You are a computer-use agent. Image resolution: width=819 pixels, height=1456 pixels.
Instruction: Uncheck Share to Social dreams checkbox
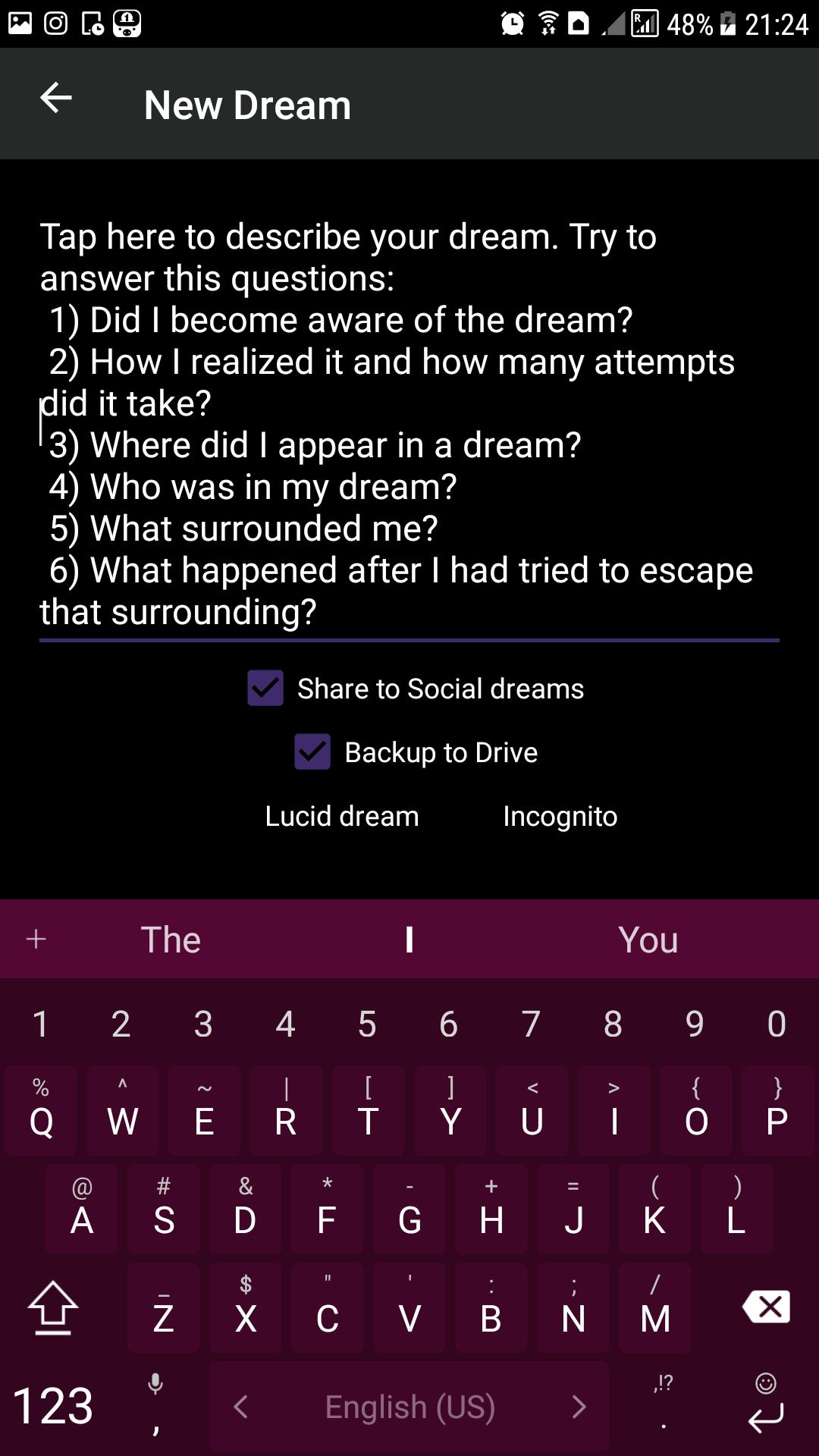tap(265, 689)
